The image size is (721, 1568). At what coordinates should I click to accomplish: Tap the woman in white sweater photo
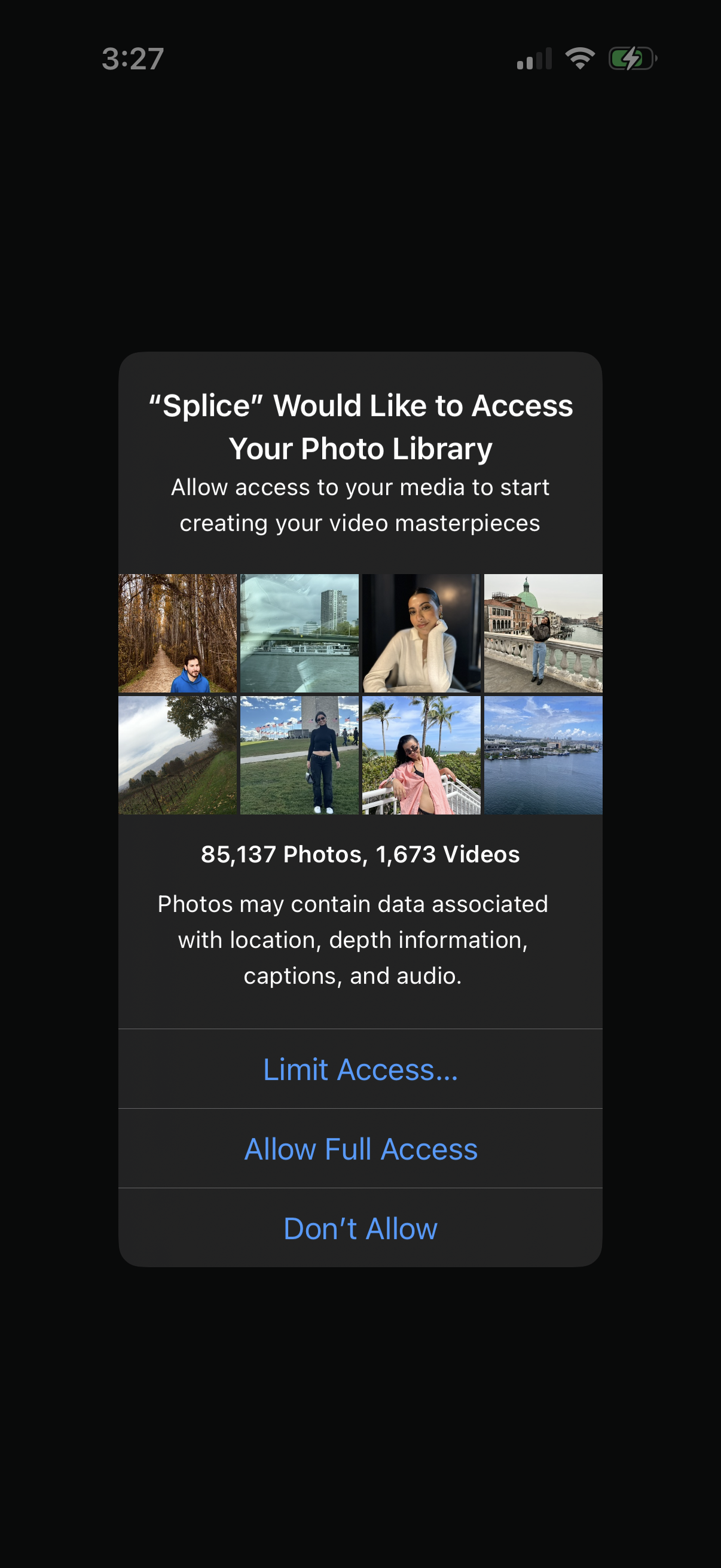pos(421,632)
